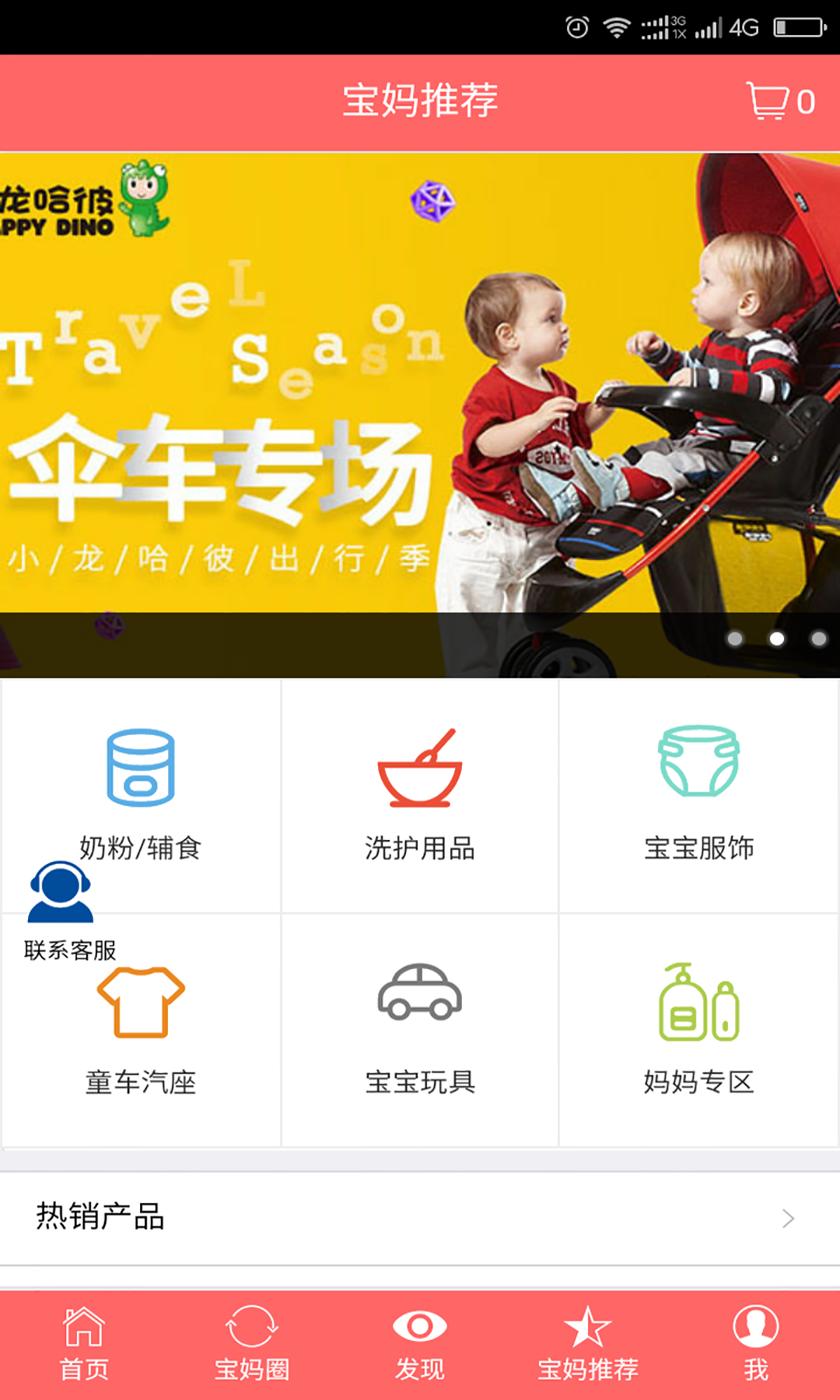Open the shopping cart
This screenshot has width=840, height=1400.
(x=780, y=101)
